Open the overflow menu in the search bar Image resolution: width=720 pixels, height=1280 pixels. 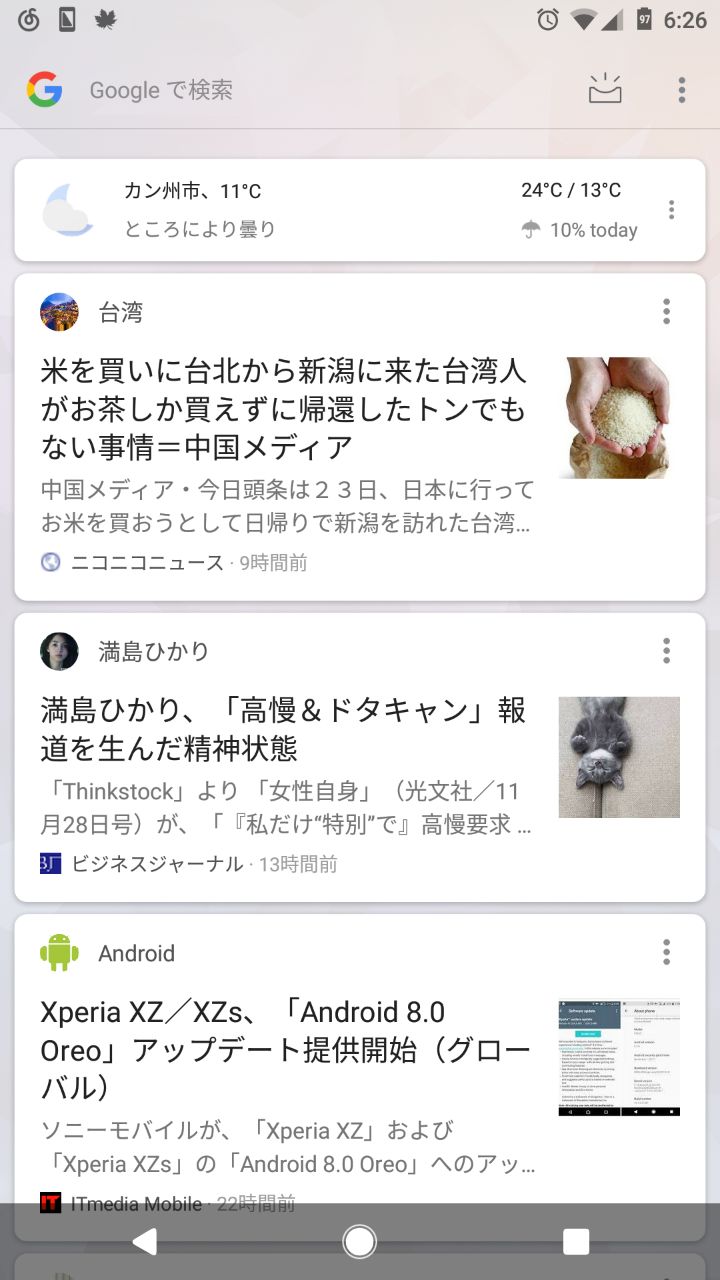682,90
